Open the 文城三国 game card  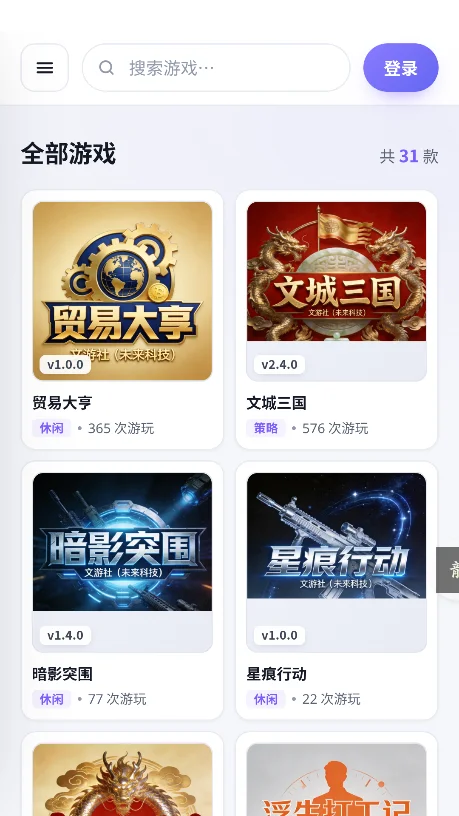click(x=337, y=320)
